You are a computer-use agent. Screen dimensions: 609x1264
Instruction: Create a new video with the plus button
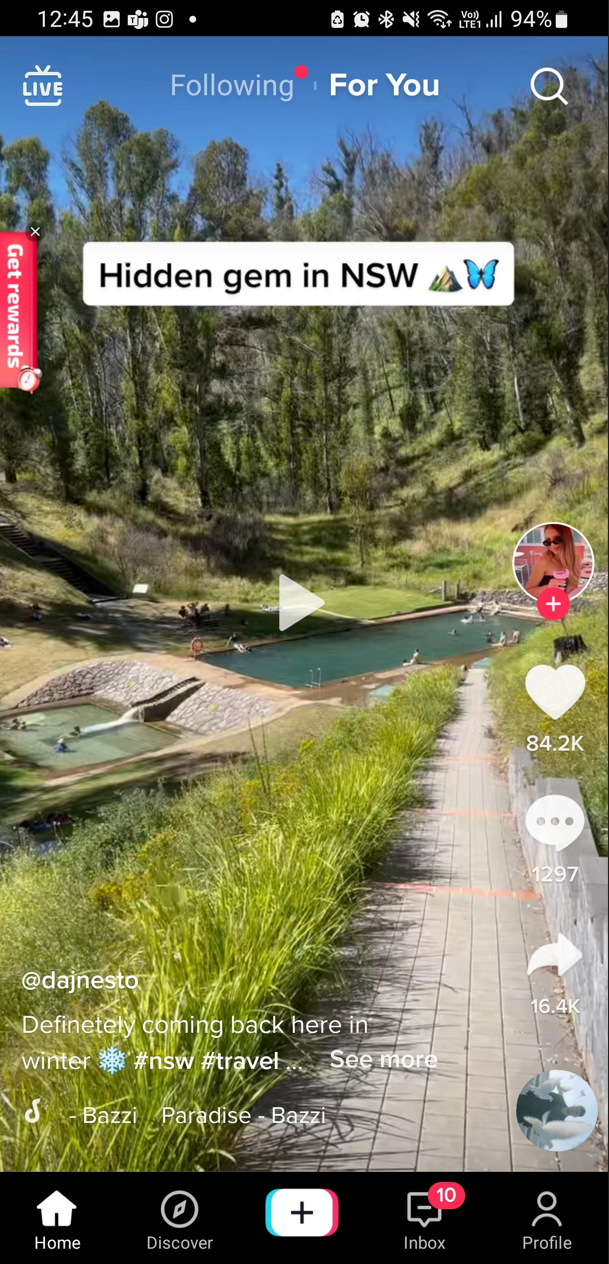(302, 1213)
